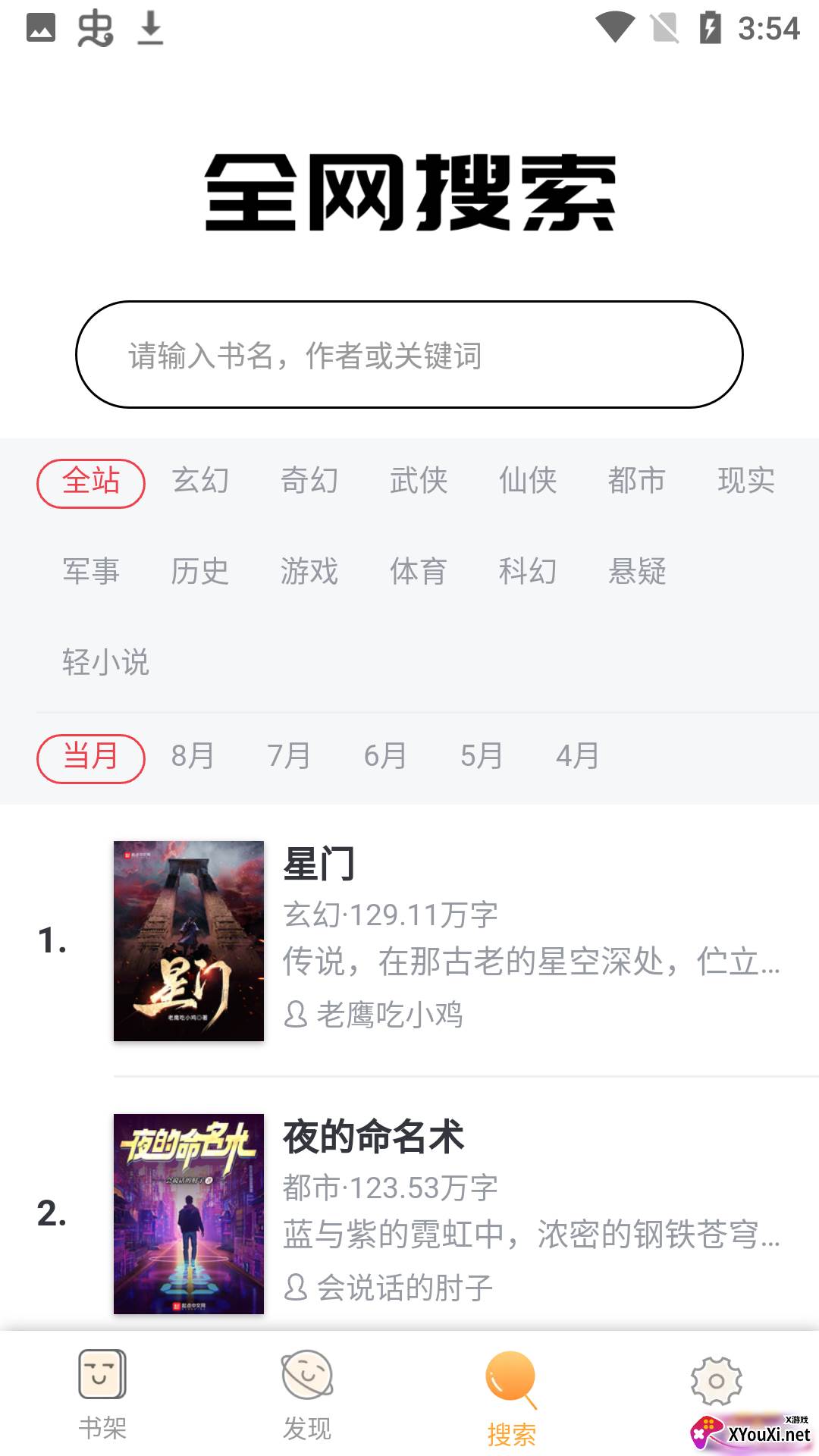The height and width of the screenshot is (1456, 819).
Task: Choose the 游戏 genre
Action: [309, 572]
